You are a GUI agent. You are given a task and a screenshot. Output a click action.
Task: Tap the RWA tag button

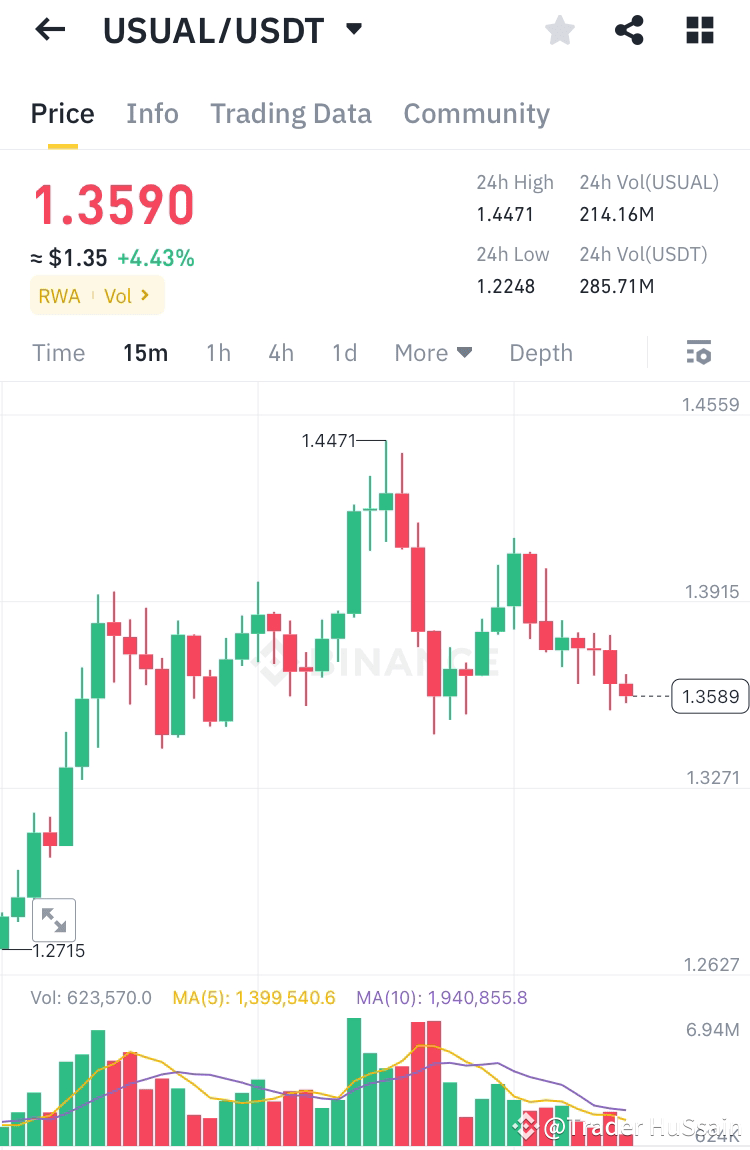click(x=60, y=296)
